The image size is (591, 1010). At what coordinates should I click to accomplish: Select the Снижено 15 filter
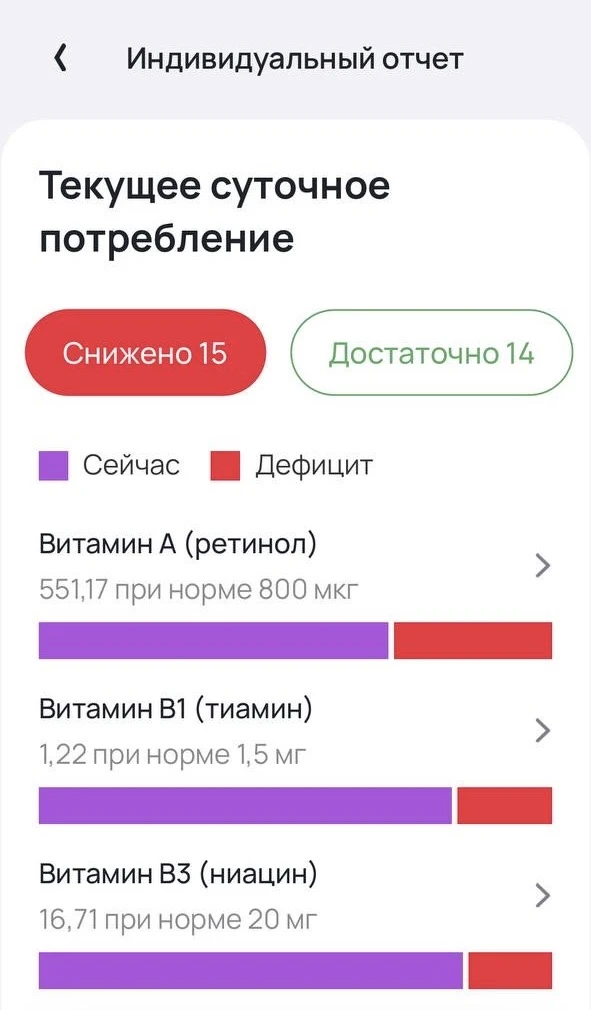tap(145, 353)
